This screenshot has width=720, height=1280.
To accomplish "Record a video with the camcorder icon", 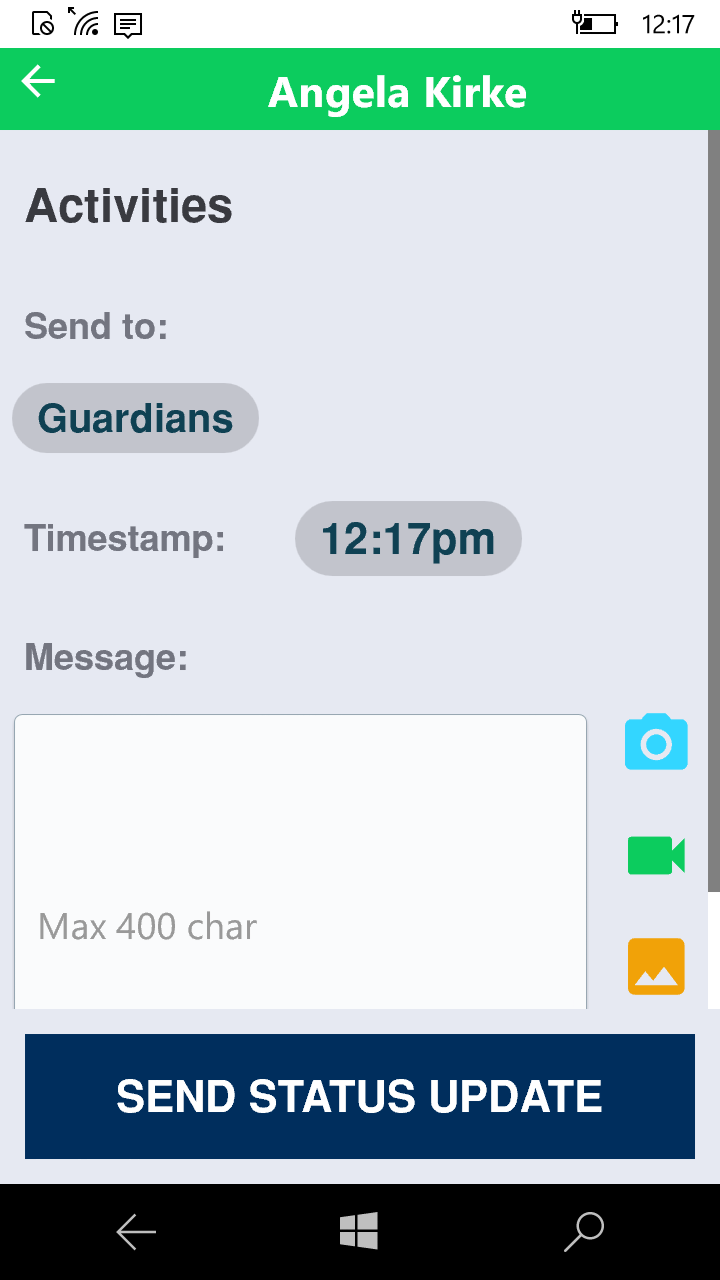I will tap(656, 856).
